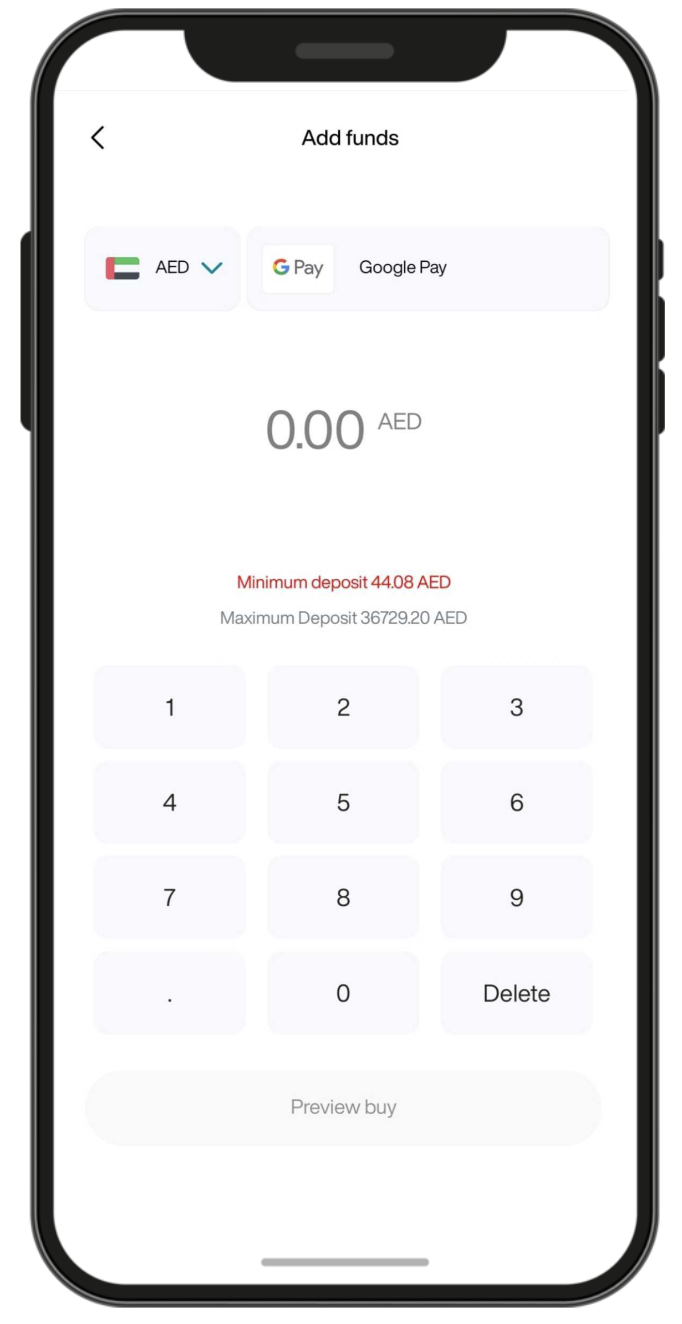Open the AED currency dropdown
682x1324 pixels.
(163, 268)
